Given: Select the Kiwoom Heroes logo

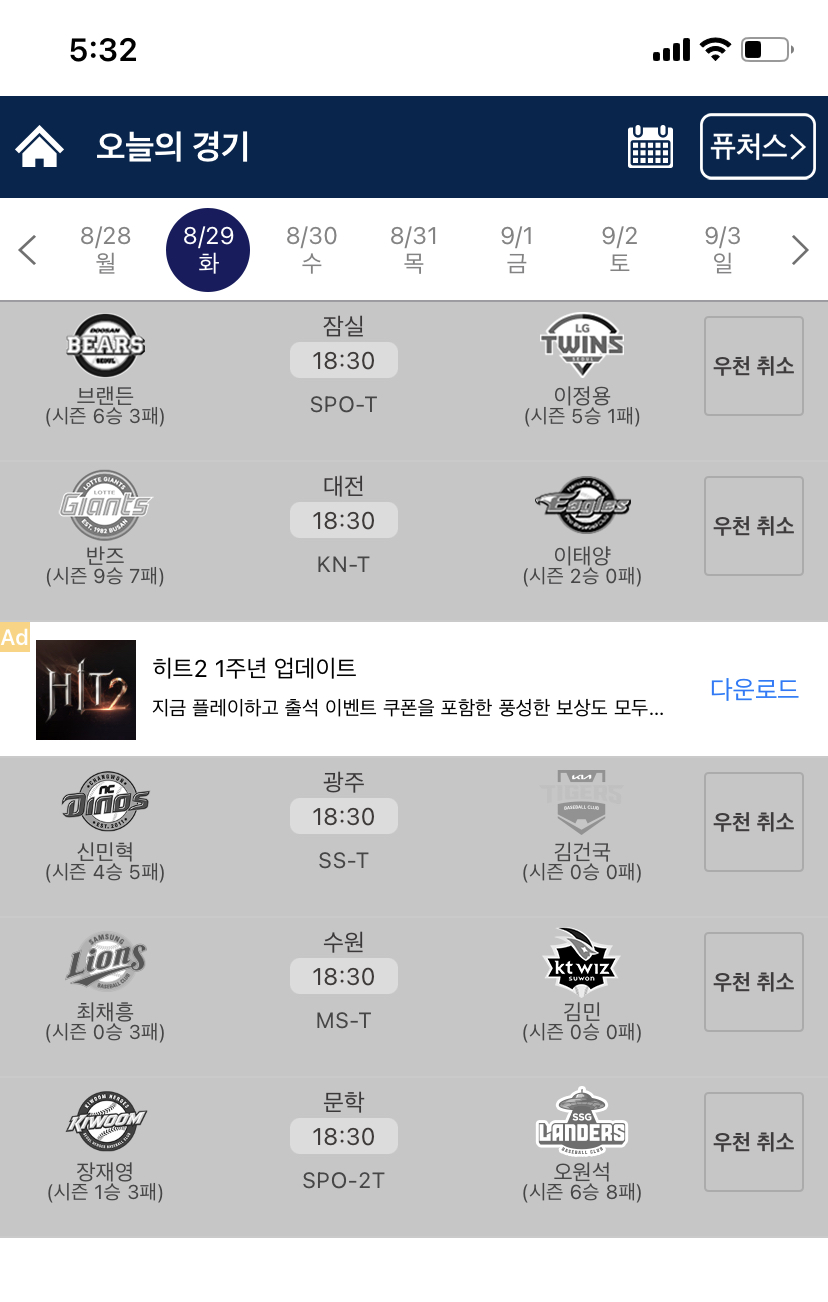Looking at the screenshot, I should coord(107,1120).
